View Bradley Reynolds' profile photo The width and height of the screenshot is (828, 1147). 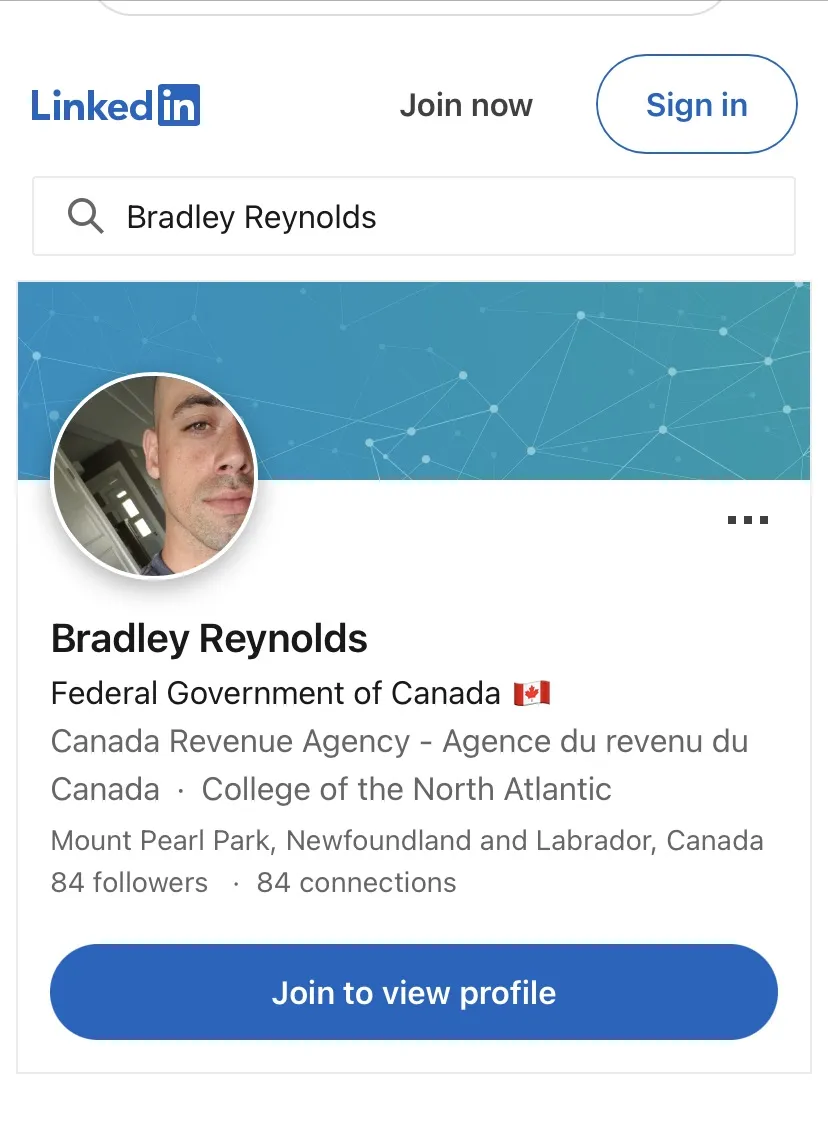(154, 477)
